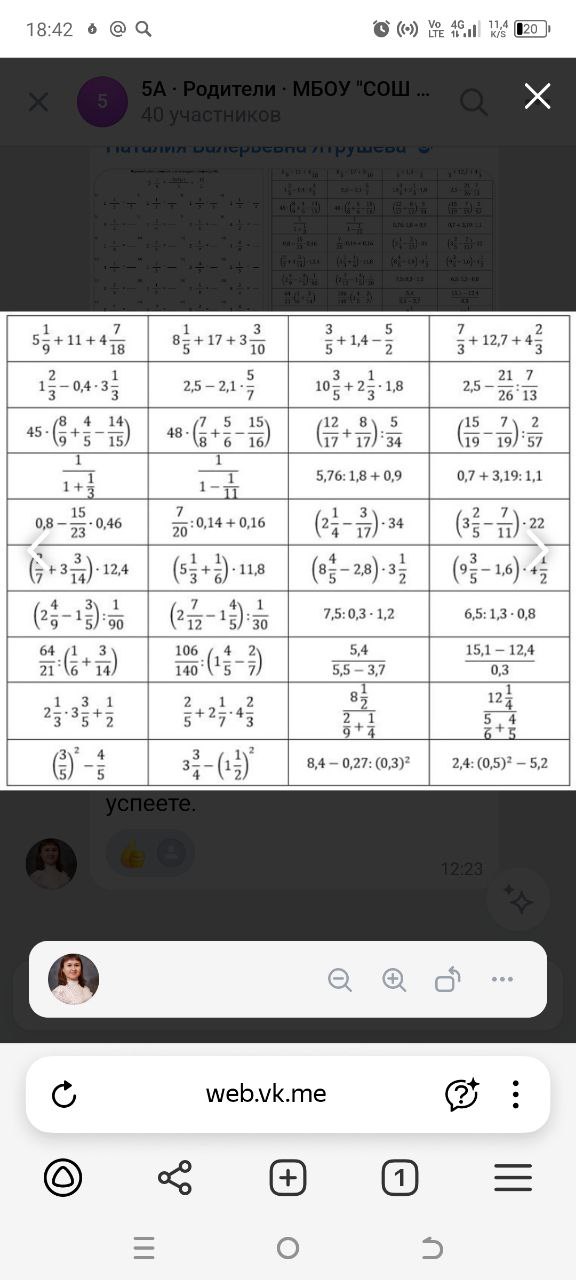Rotate the image
576x1280 pixels.
tap(448, 980)
